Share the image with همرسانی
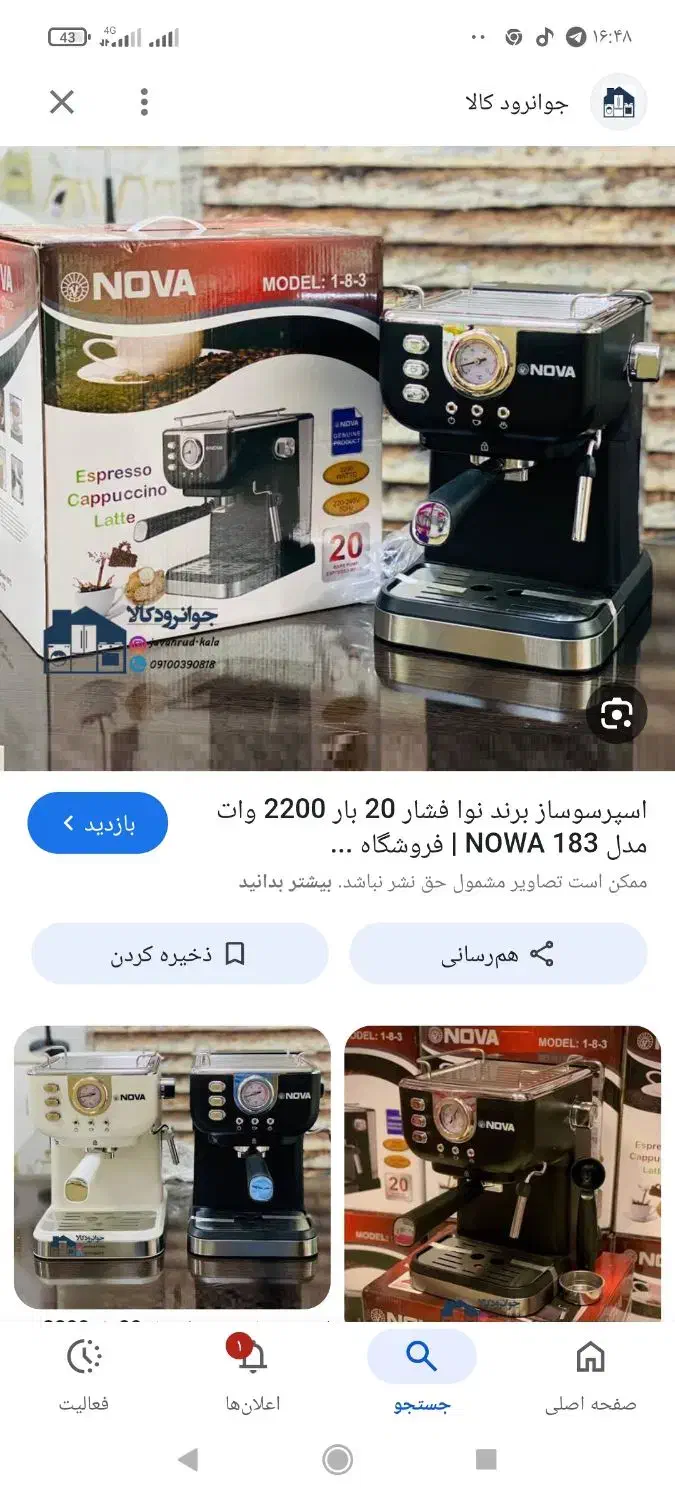The height and width of the screenshot is (1500, 675). click(x=498, y=953)
